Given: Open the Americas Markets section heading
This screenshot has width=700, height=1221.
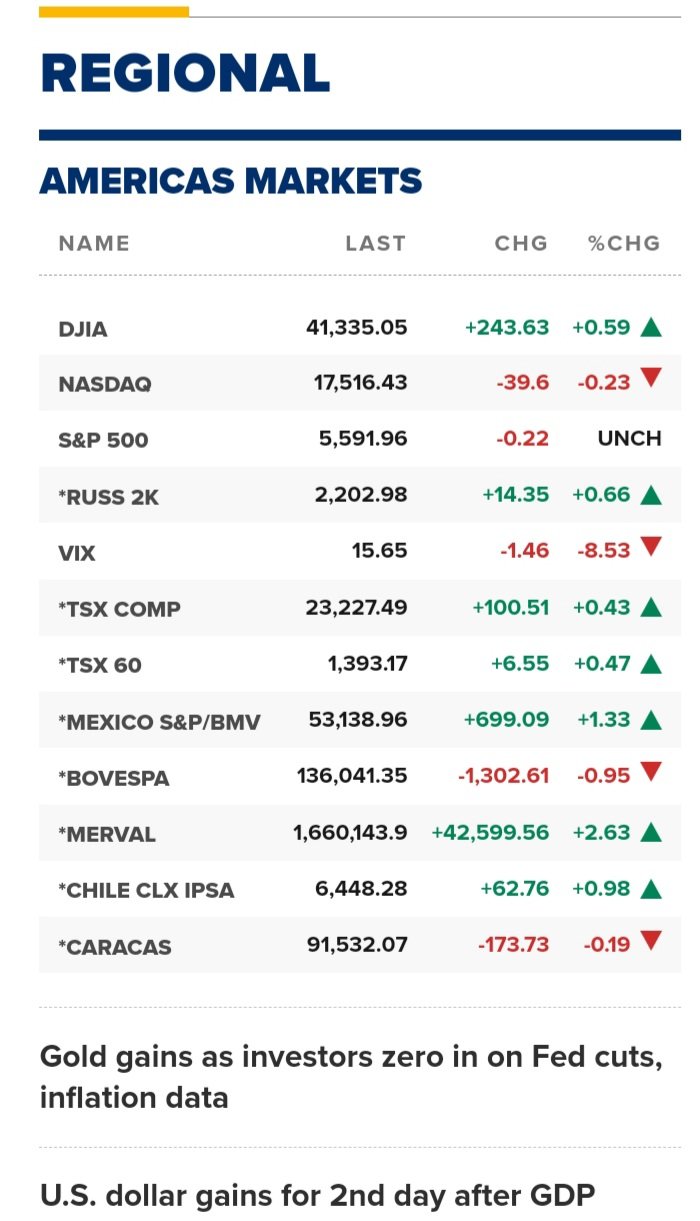Looking at the screenshot, I should 231,181.
